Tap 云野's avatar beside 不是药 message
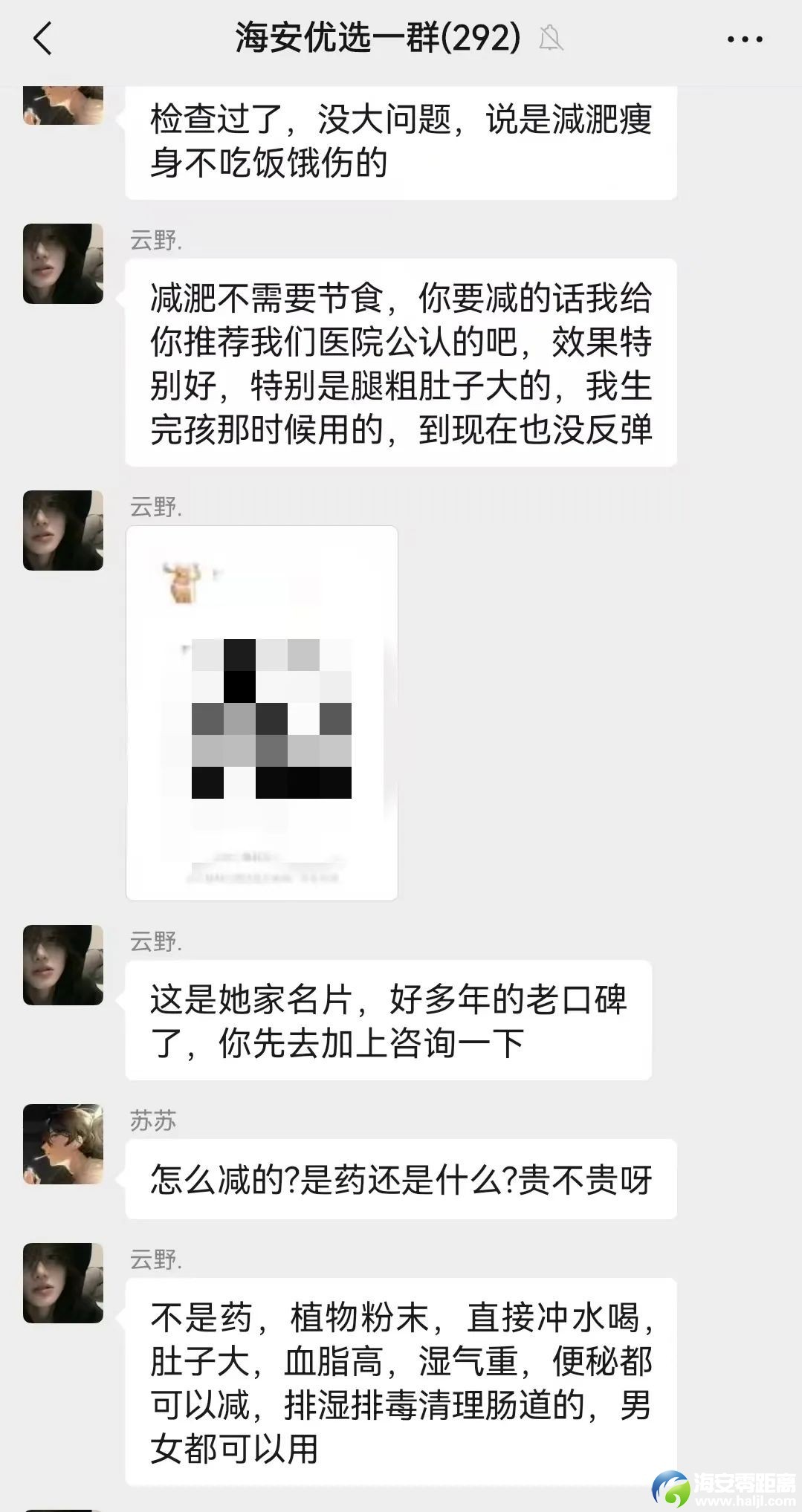 pos(63,1282)
